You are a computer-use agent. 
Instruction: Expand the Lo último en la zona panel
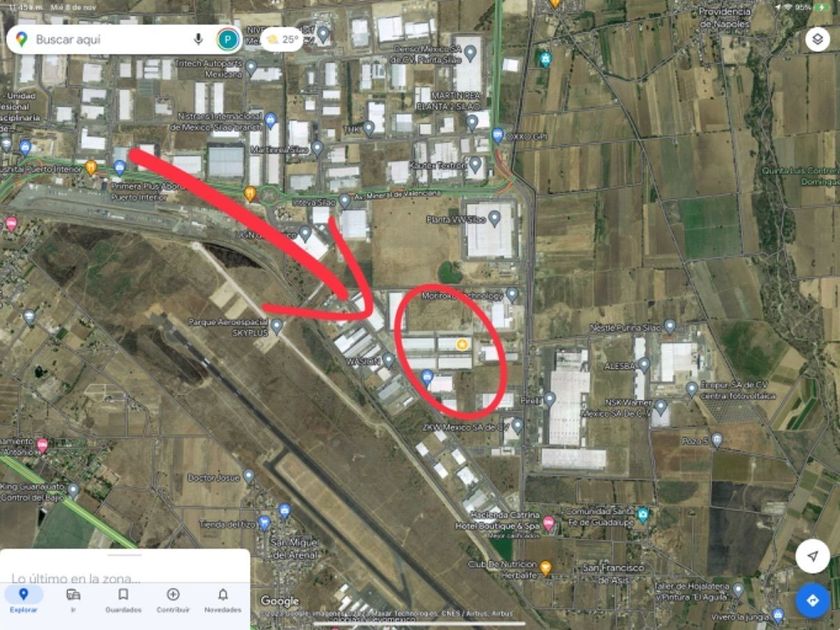pos(125,566)
